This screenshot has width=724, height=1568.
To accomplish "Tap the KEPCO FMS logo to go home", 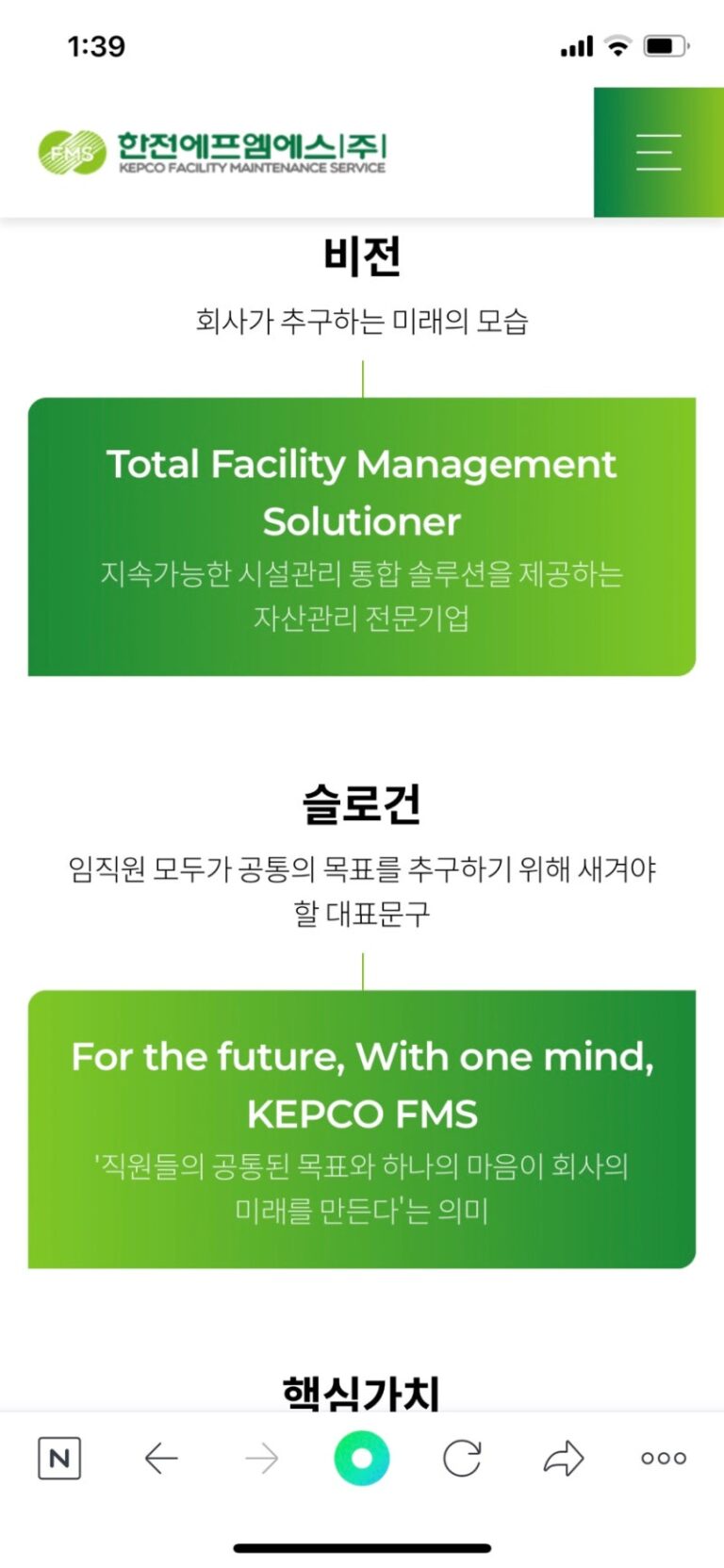I will coord(212,153).
